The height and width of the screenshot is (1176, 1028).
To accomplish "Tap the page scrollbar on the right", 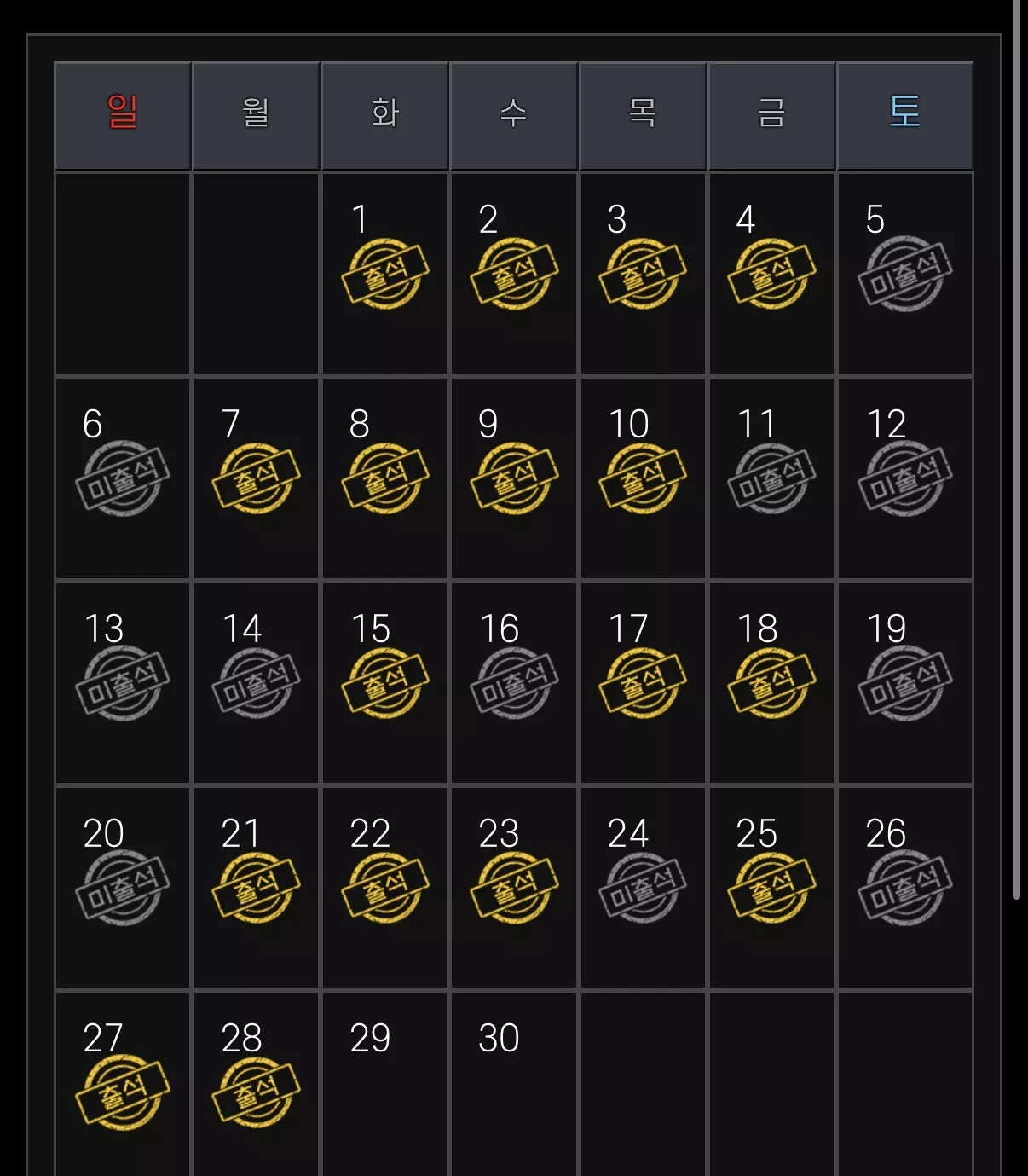I will [1016, 449].
